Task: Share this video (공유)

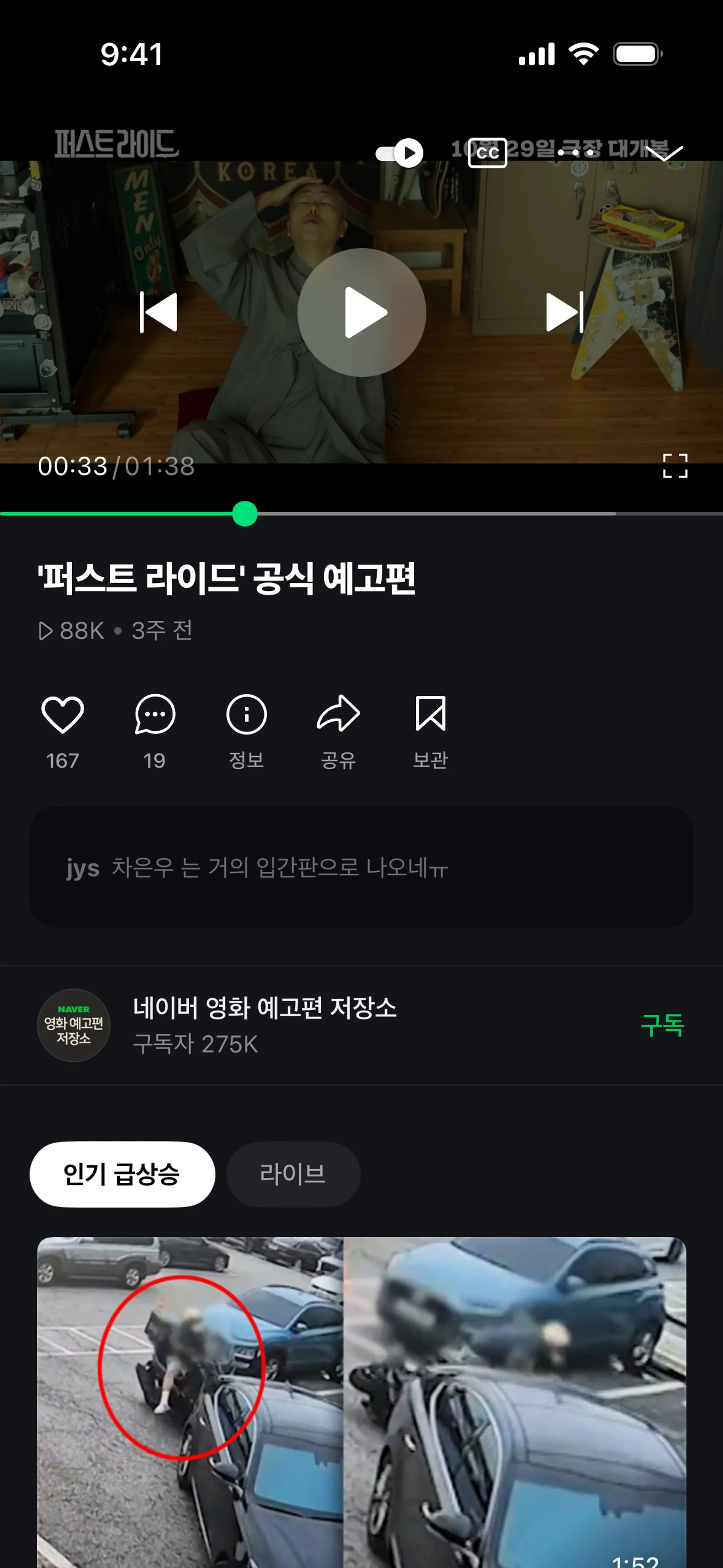Action: point(339,715)
